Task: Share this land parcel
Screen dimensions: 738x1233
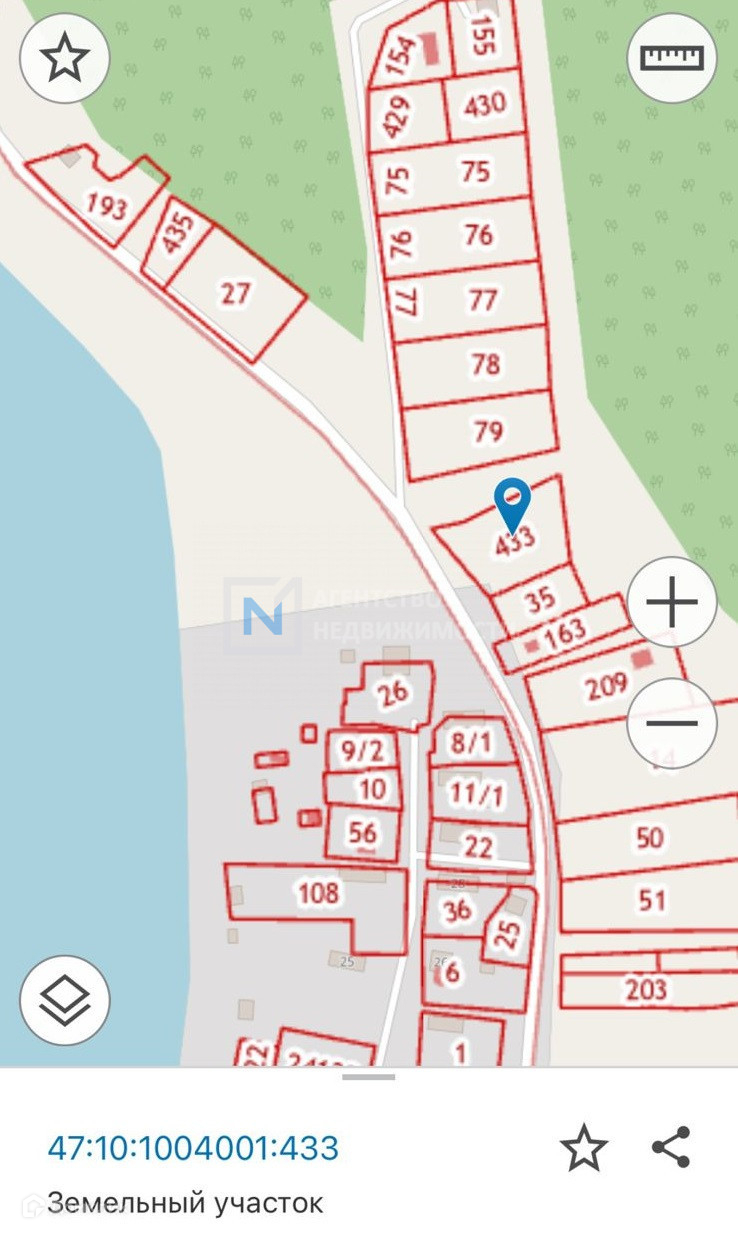Action: click(671, 1148)
